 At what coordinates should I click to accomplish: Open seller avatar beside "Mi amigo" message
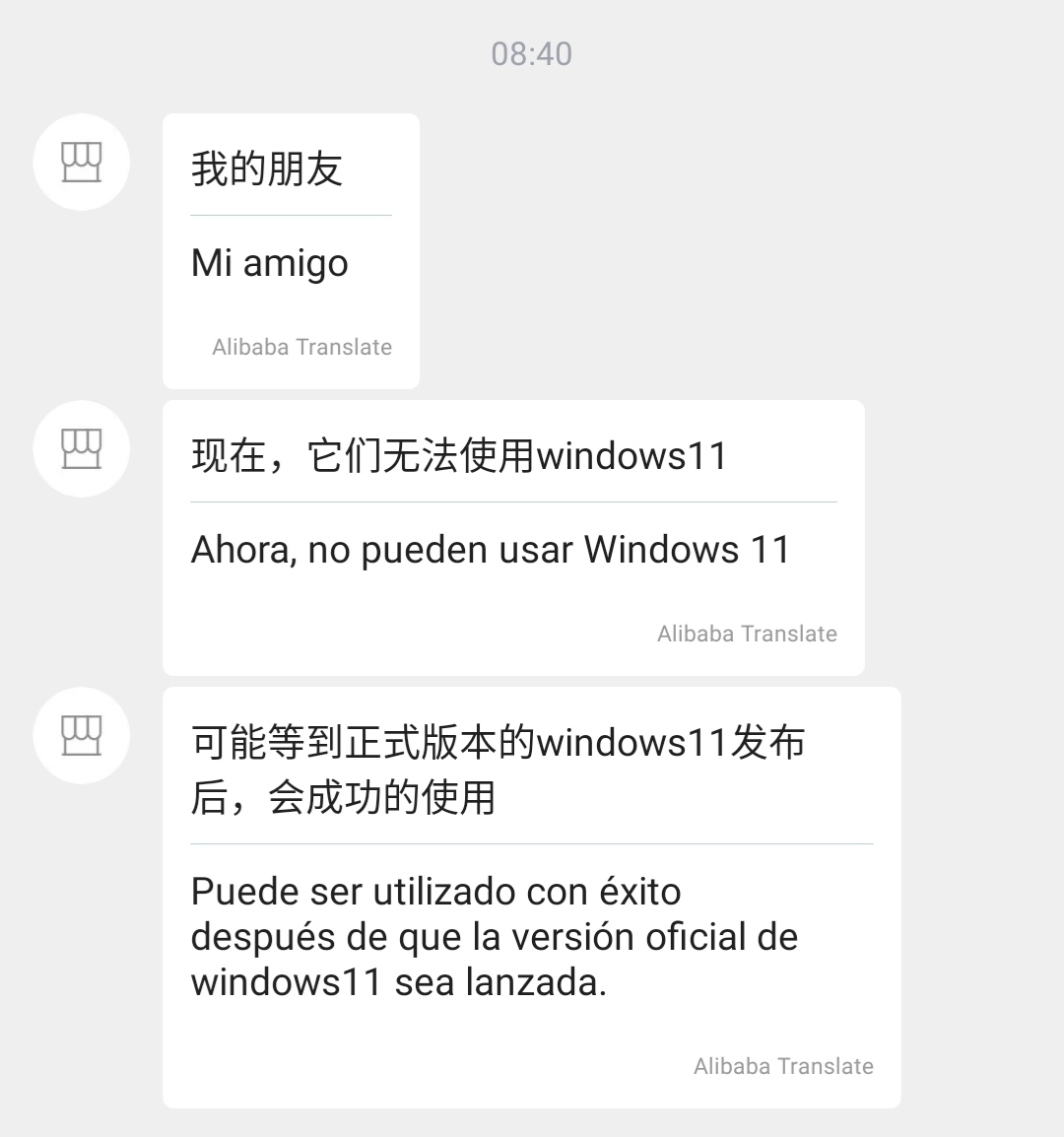point(82,162)
